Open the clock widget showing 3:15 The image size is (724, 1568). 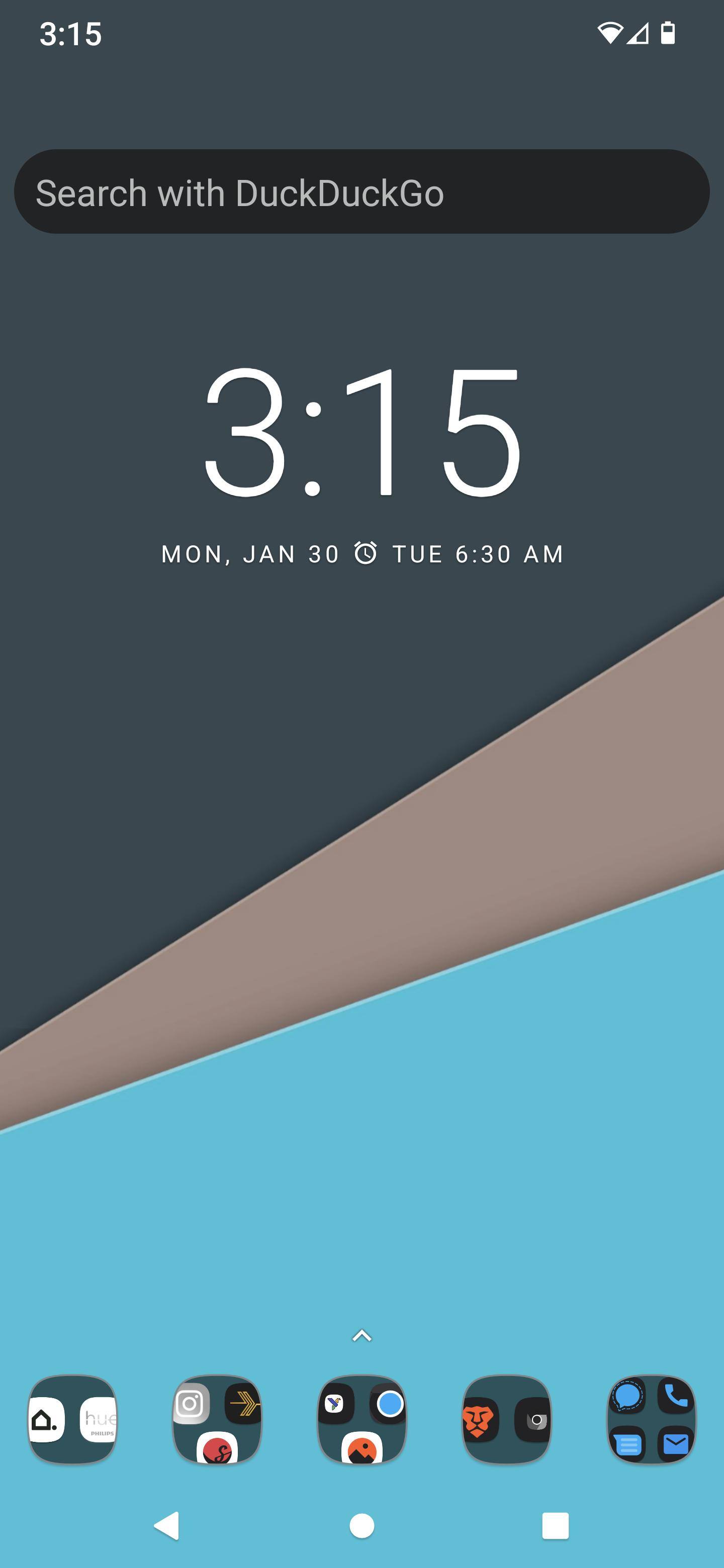click(x=361, y=432)
